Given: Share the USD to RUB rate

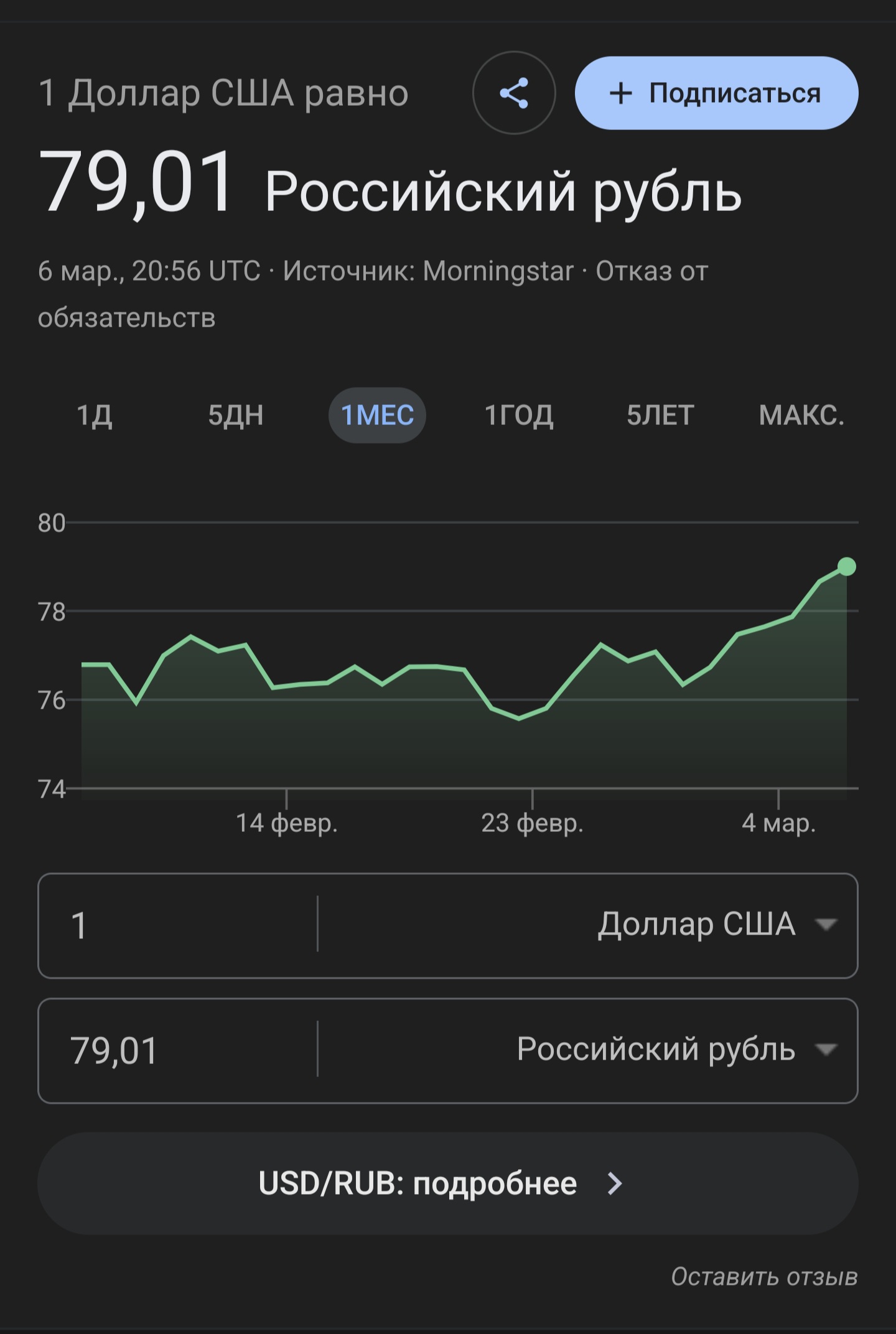Looking at the screenshot, I should point(514,93).
